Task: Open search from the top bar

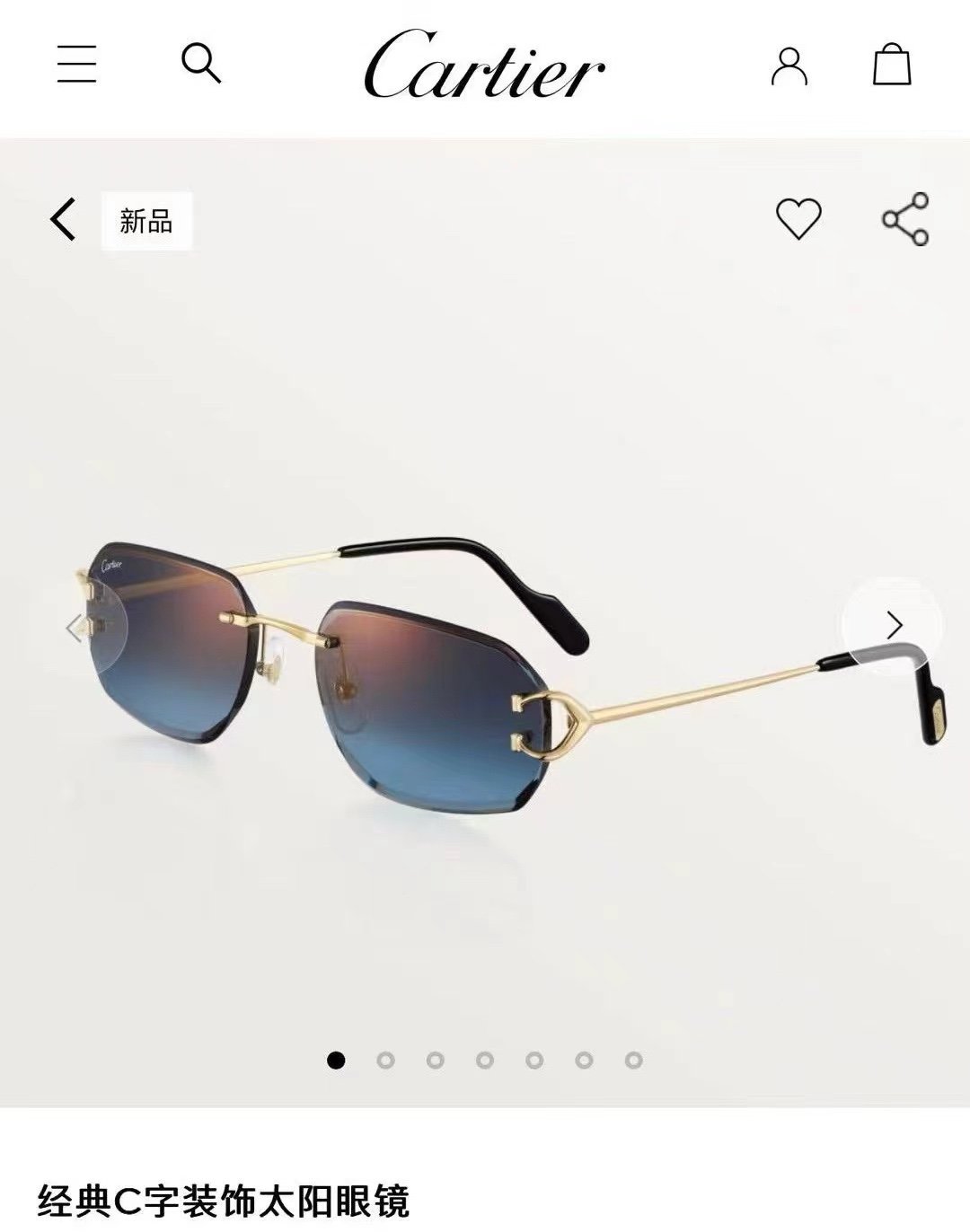Action: pos(201,64)
